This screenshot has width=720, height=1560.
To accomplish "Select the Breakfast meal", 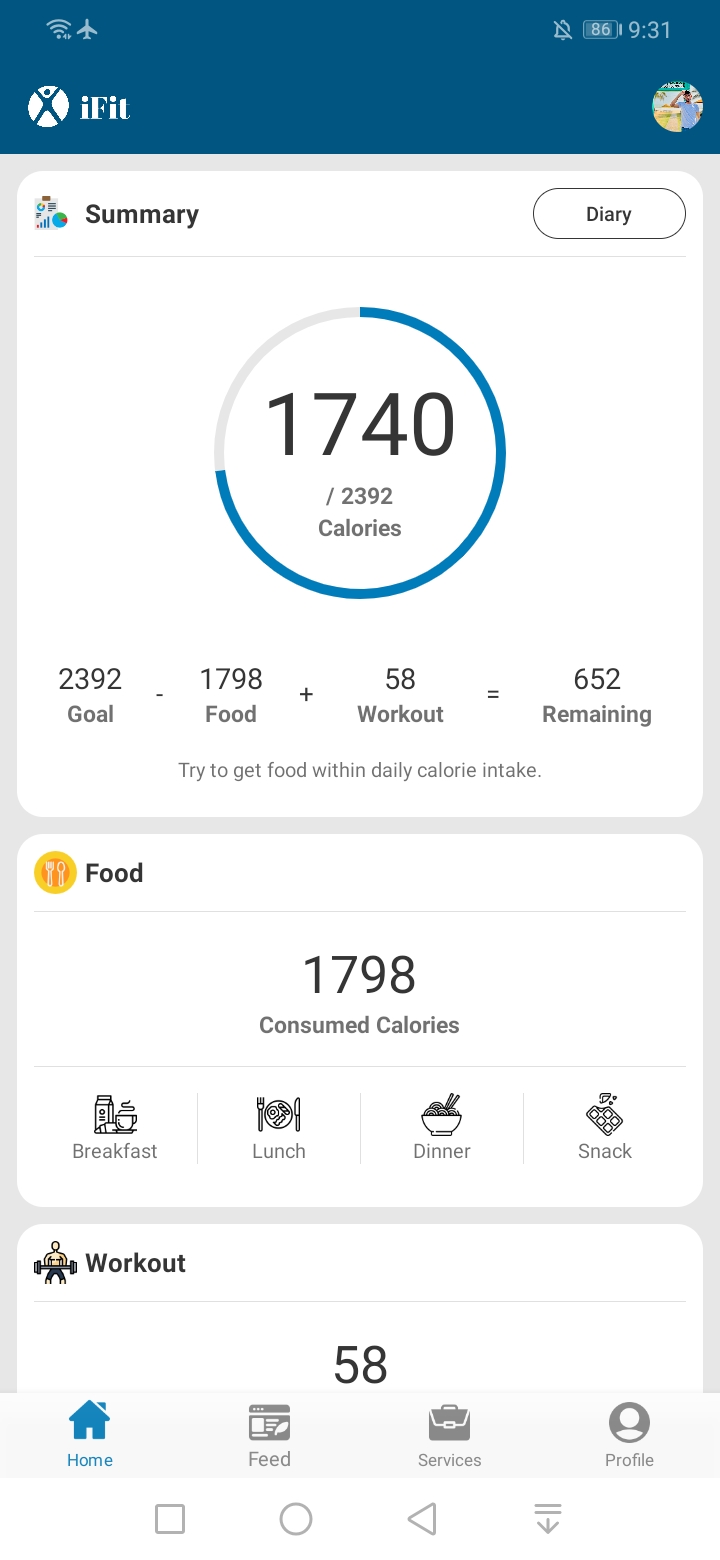I will [115, 1127].
